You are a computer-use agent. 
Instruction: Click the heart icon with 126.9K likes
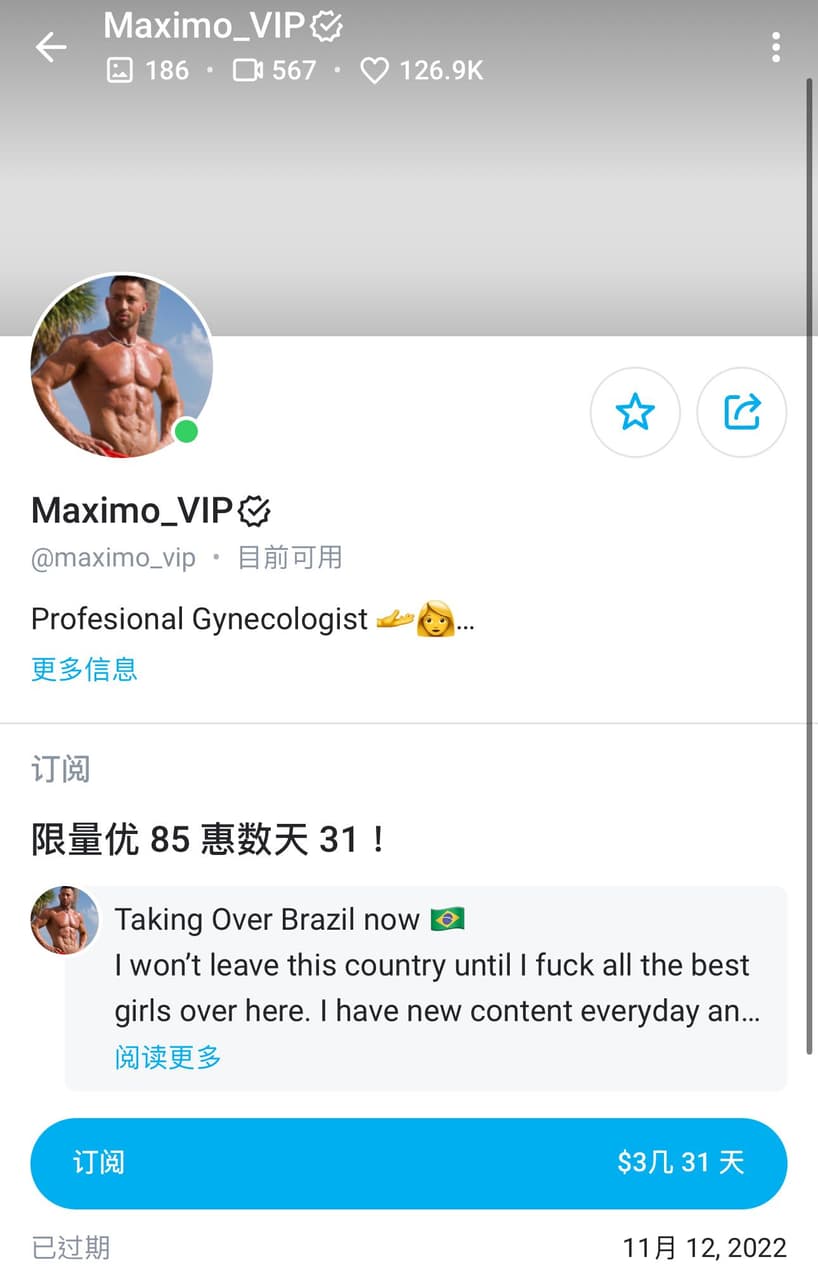click(x=374, y=70)
